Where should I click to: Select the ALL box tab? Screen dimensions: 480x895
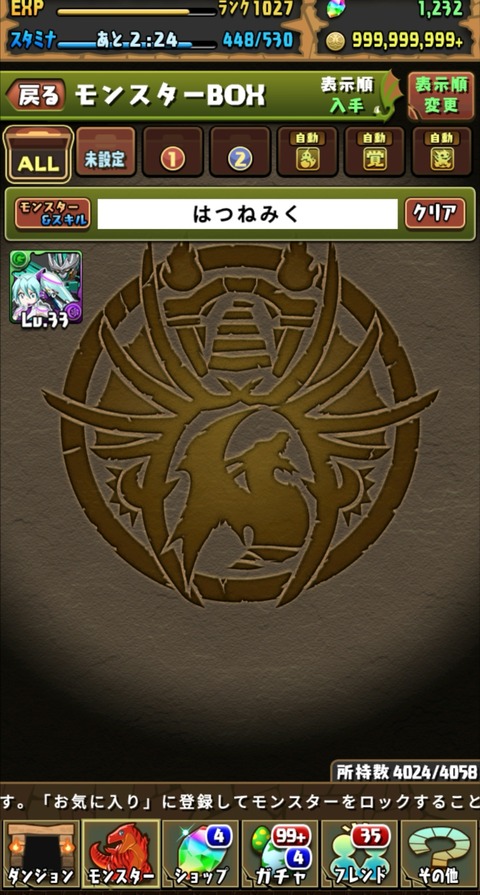tap(38, 154)
